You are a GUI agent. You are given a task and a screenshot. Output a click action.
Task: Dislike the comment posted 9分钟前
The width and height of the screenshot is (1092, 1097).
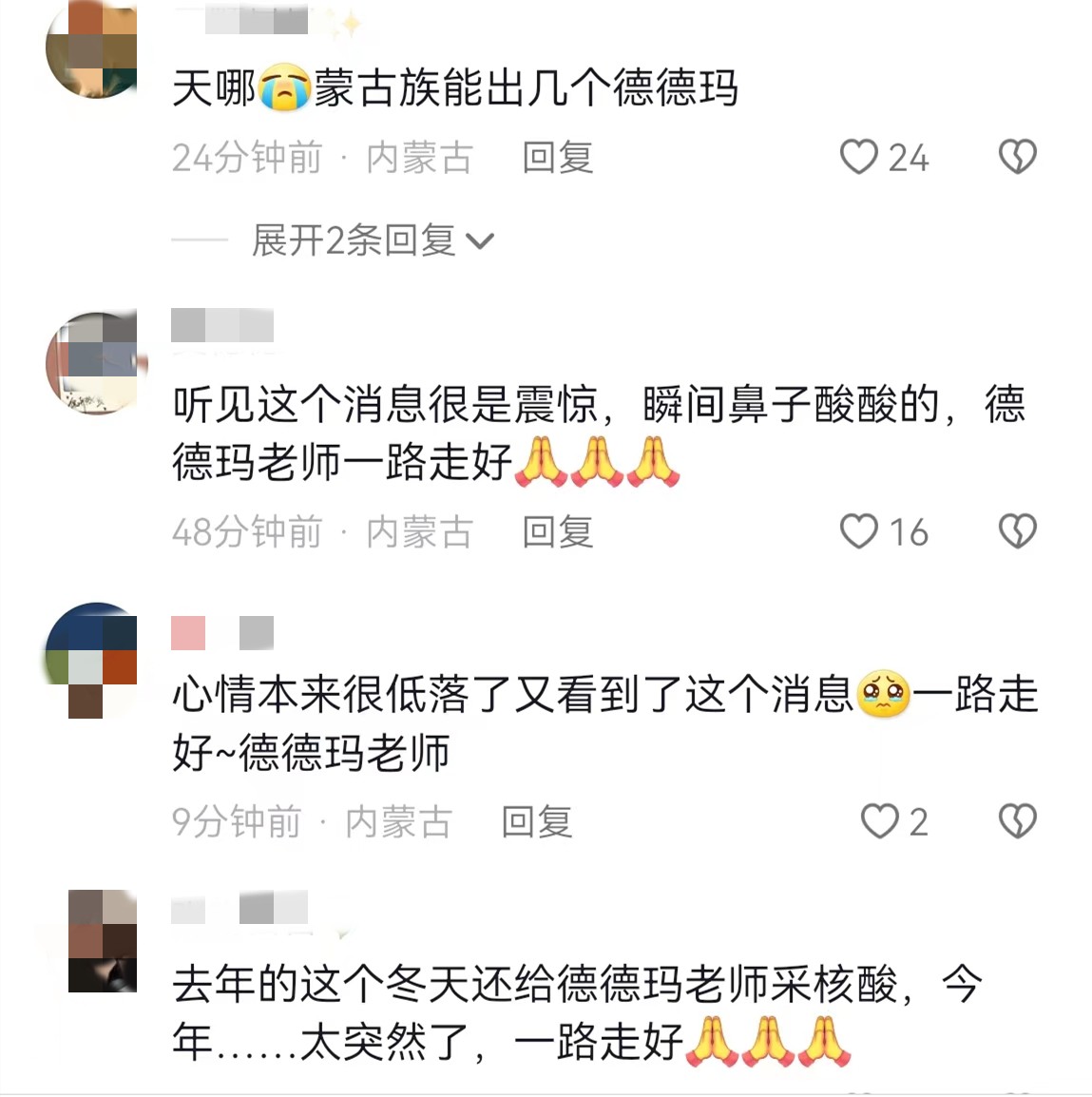(1017, 821)
